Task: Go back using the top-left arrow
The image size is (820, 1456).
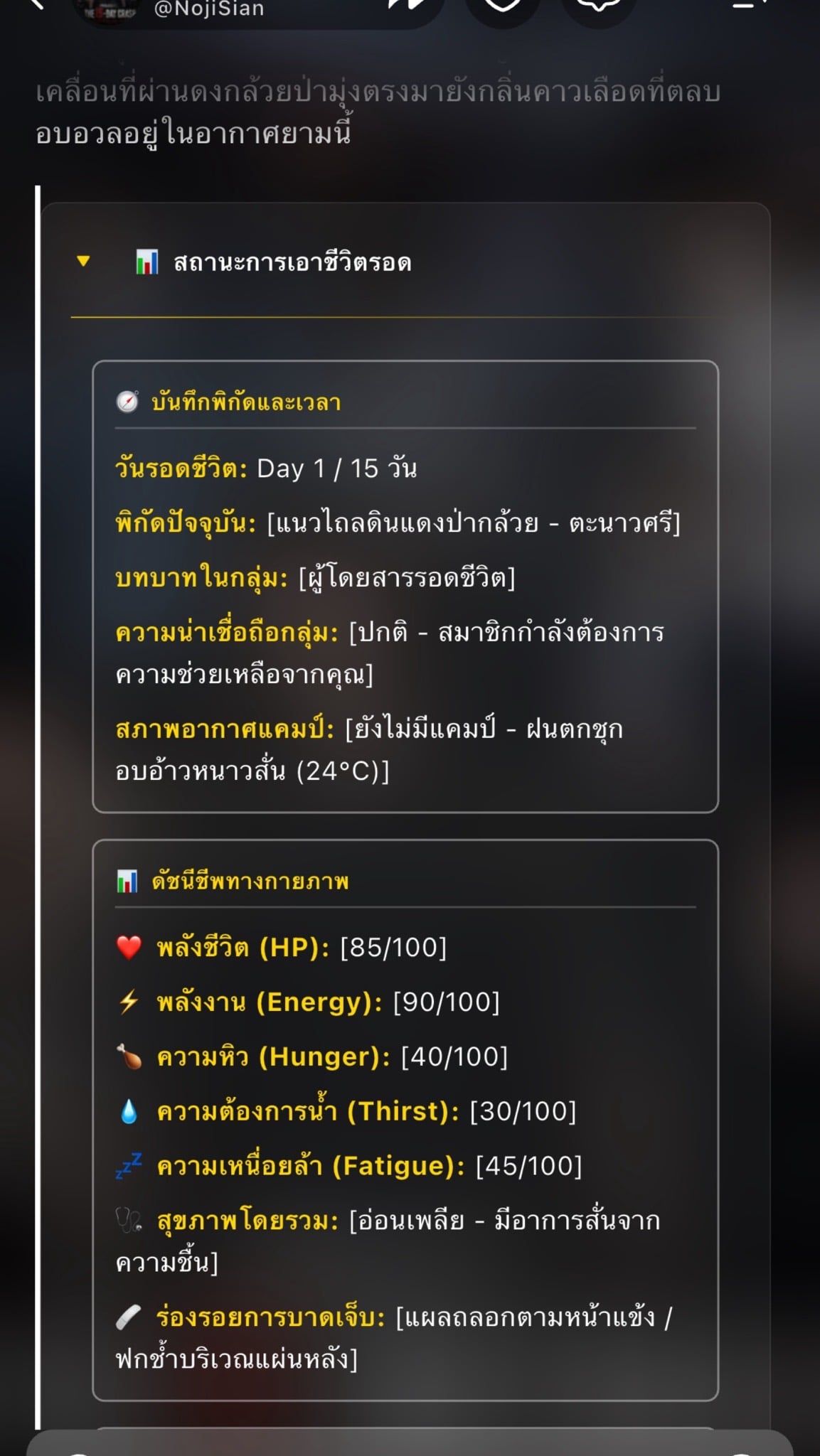Action: 38,4
